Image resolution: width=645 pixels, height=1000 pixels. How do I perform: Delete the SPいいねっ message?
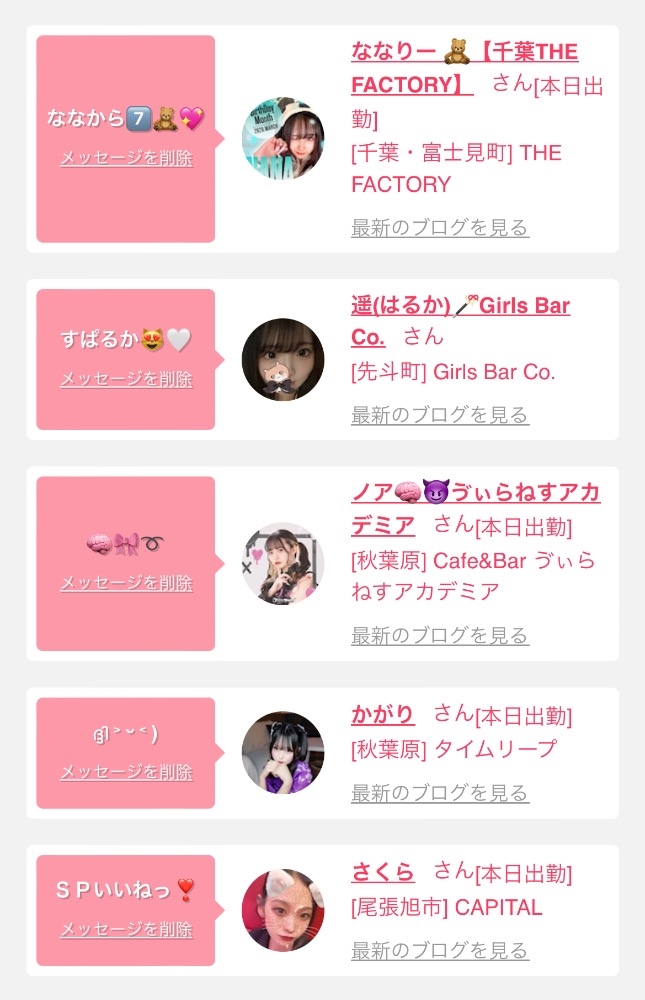(126, 930)
